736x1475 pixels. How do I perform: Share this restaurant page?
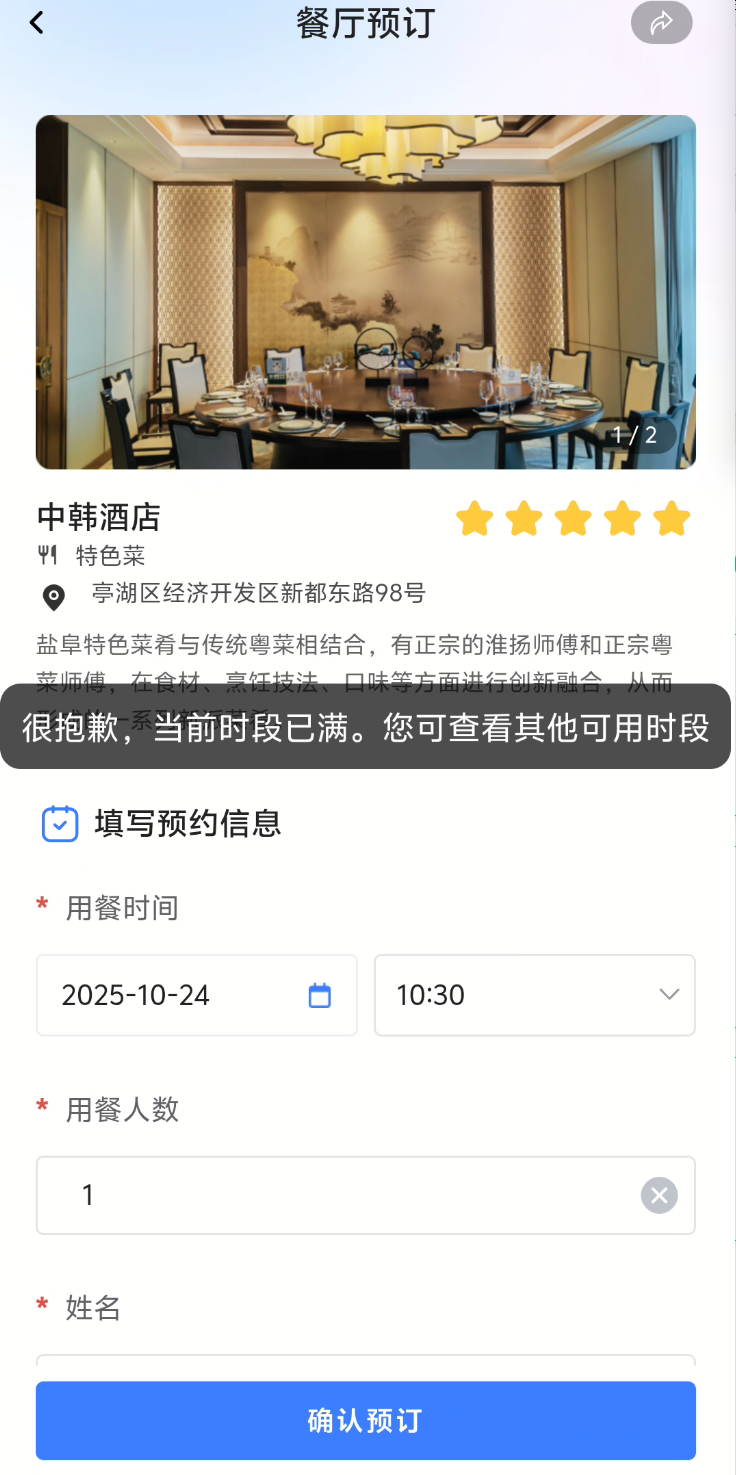click(x=661, y=23)
